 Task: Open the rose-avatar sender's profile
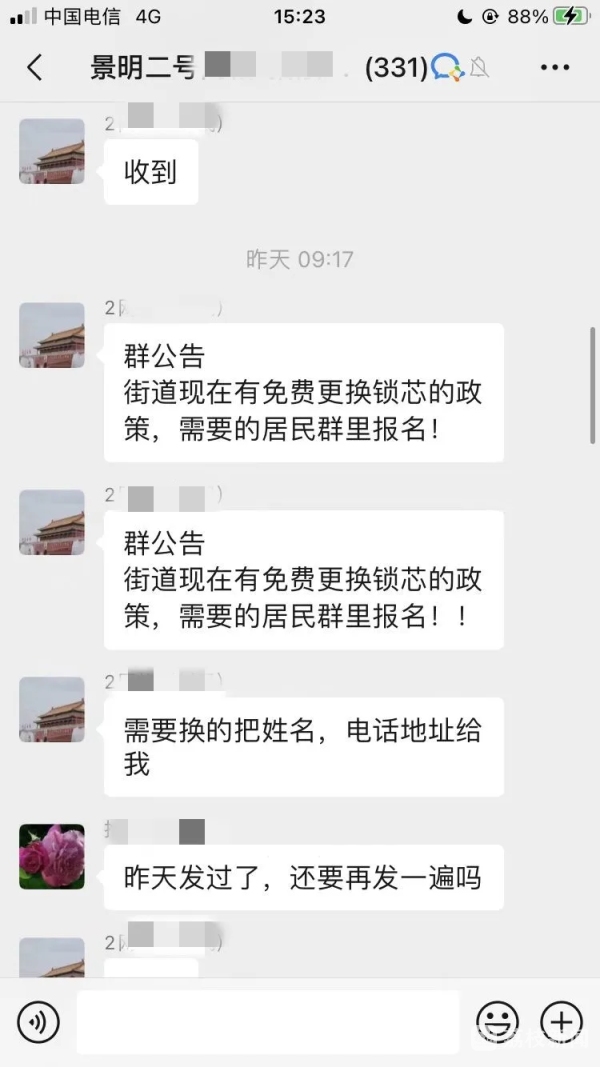click(52, 857)
